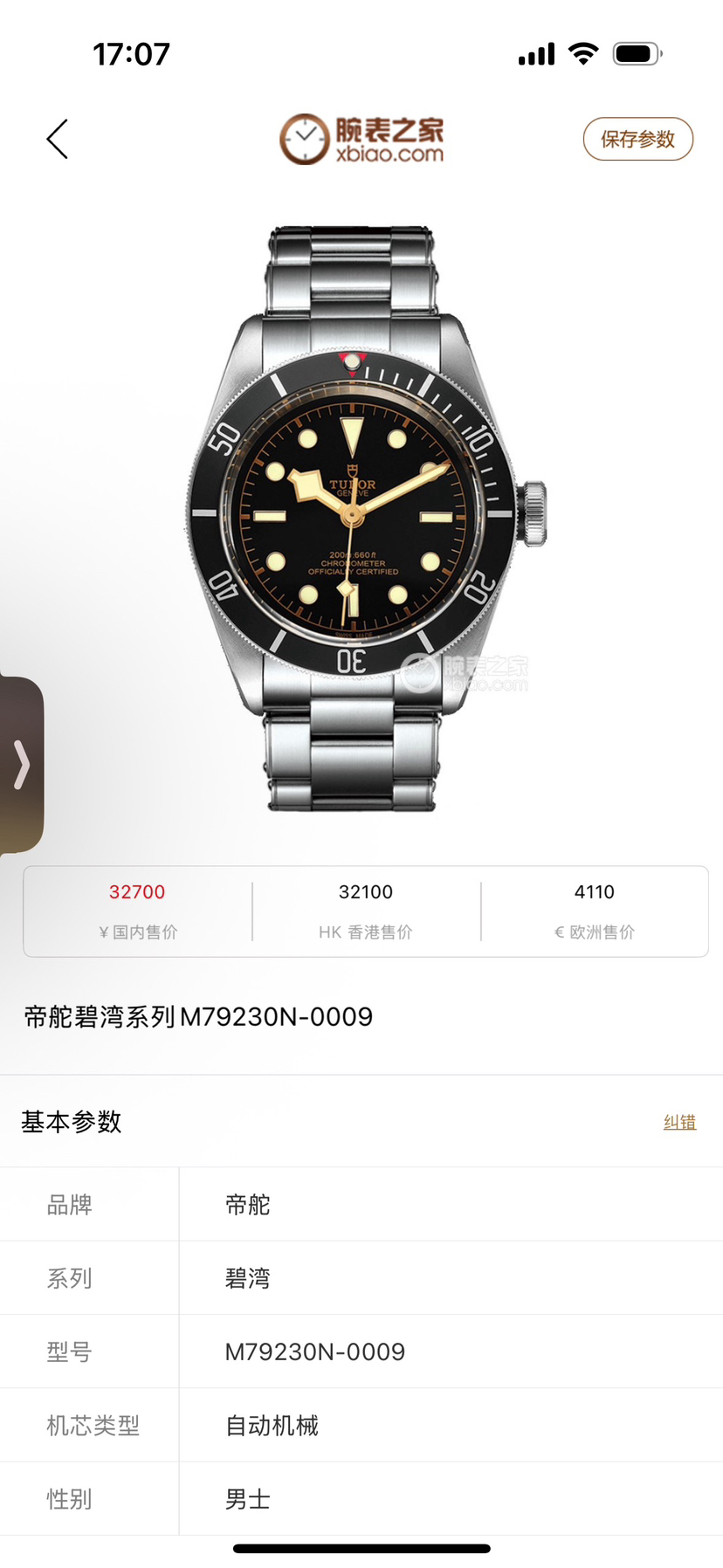Go back using the top-left arrow
The image size is (723, 1568).
58,140
